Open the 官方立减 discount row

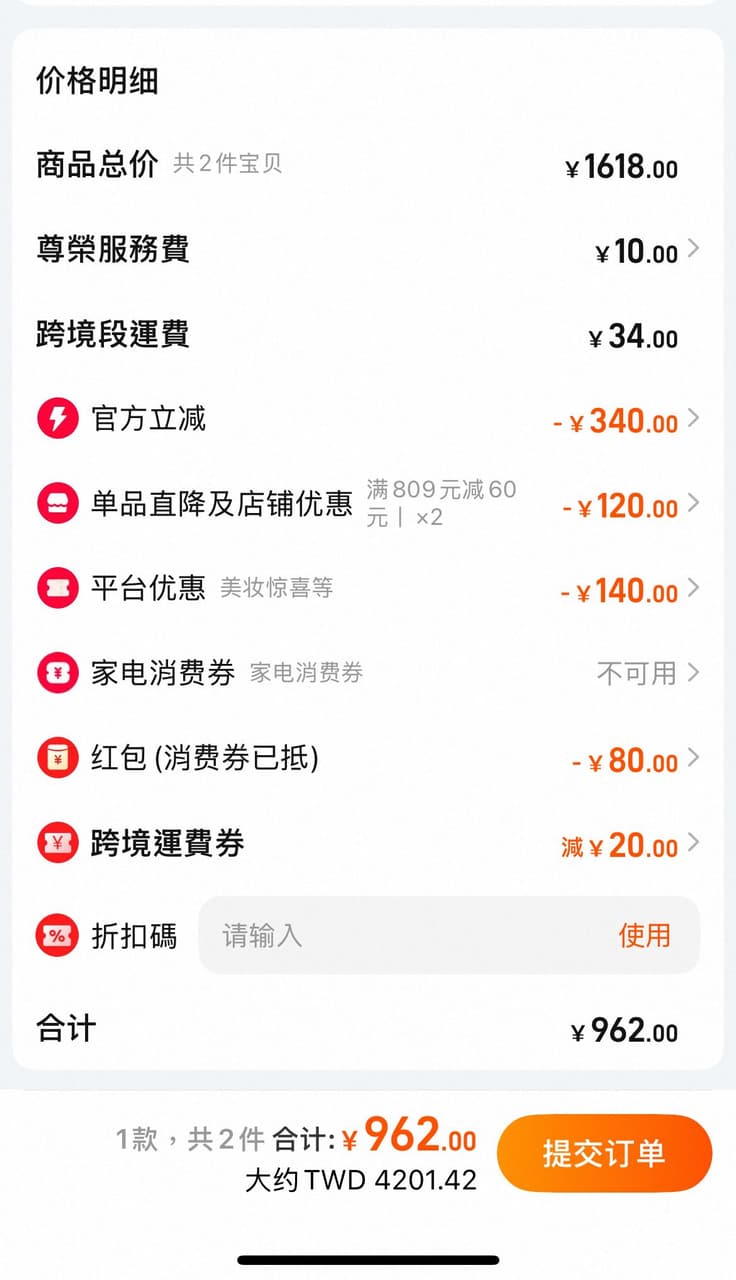pos(368,419)
